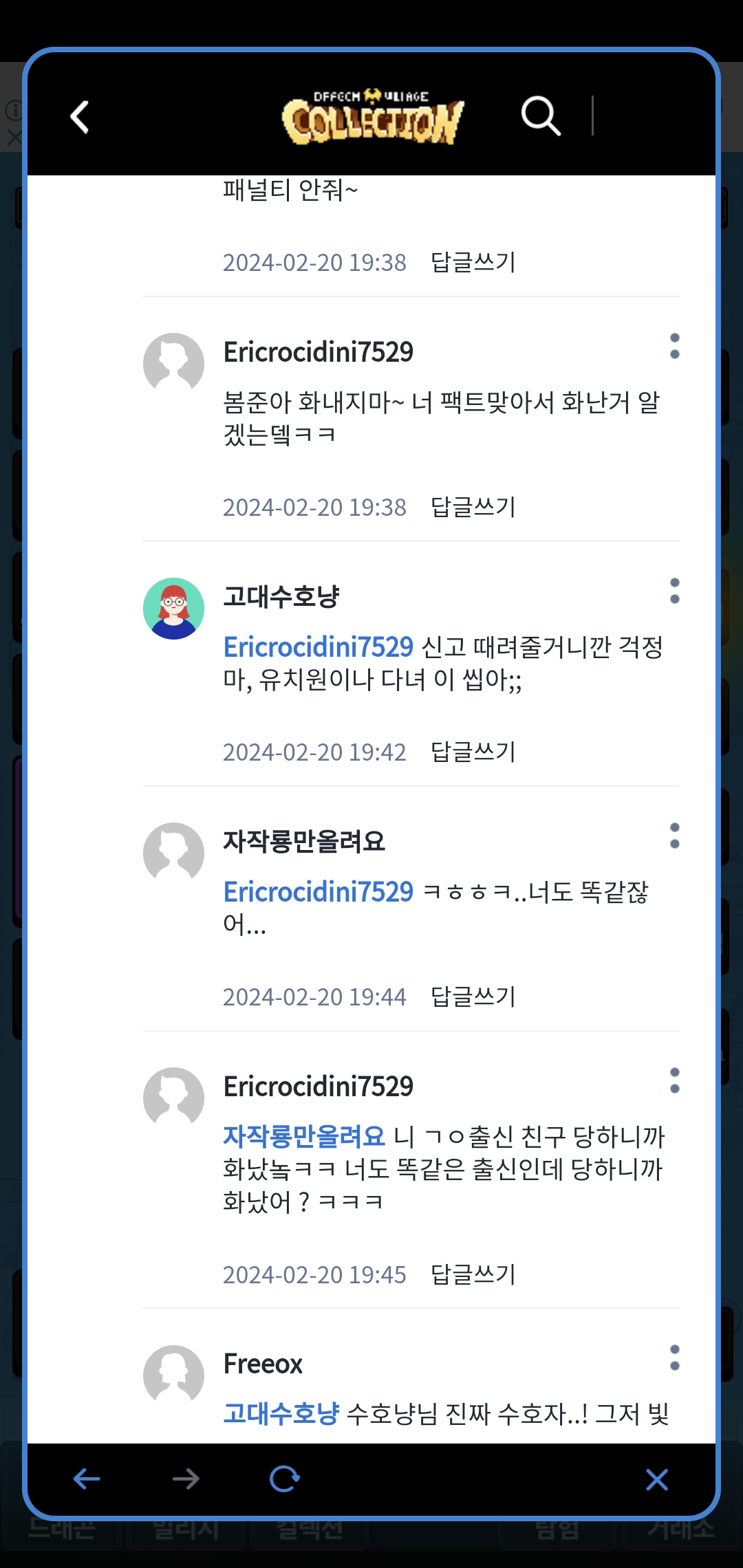Open options menu for Freeox's comment
743x1568 pixels.
(674, 1358)
